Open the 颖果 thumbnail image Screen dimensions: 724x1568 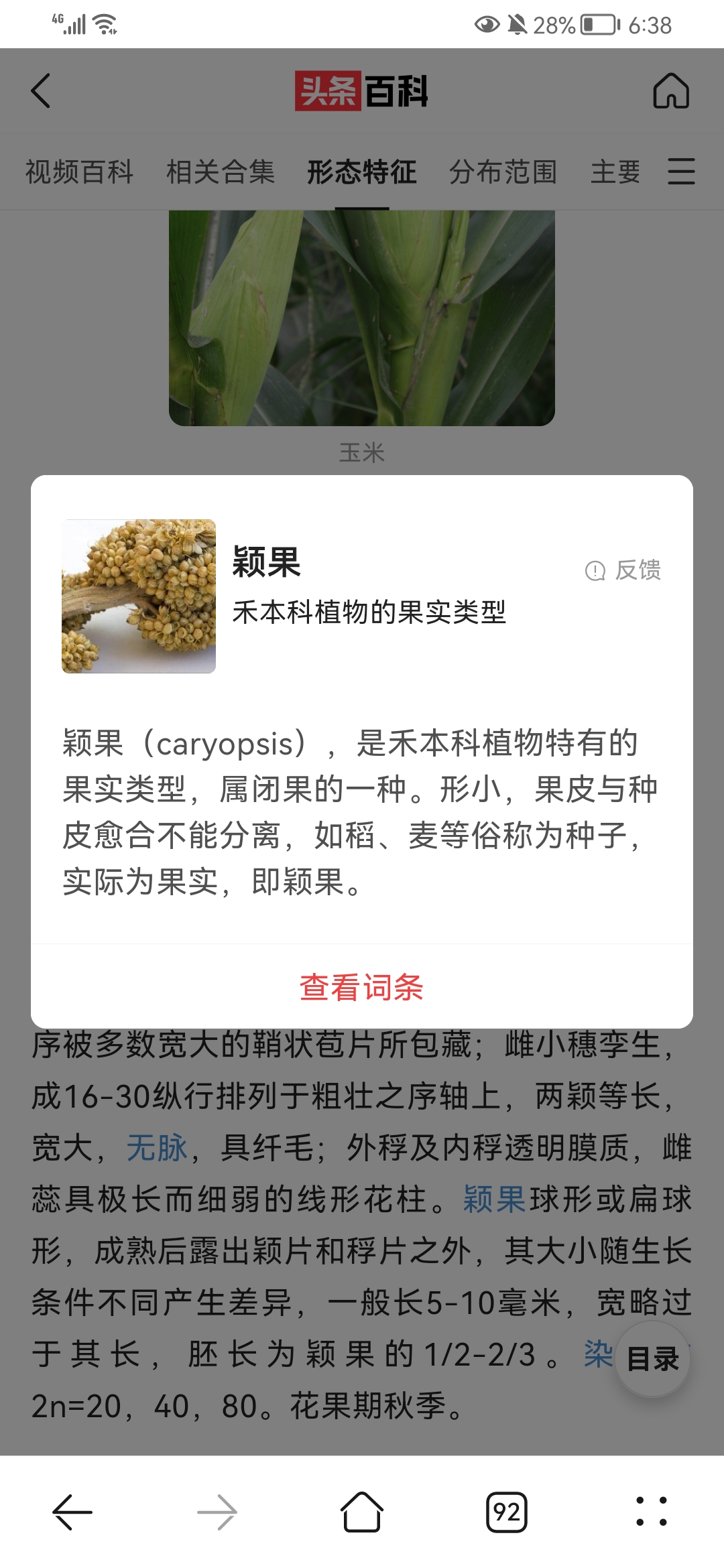click(139, 596)
